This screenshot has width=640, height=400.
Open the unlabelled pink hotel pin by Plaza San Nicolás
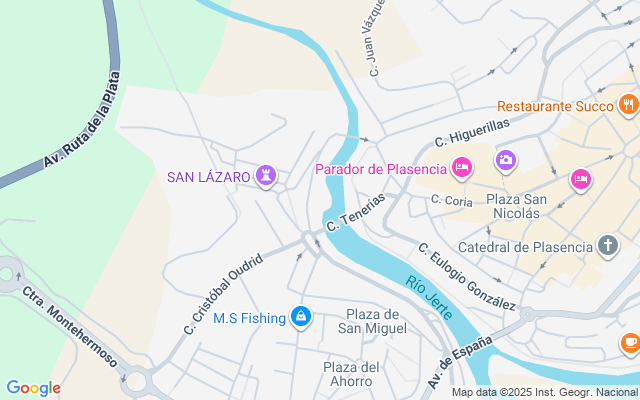[580, 179]
